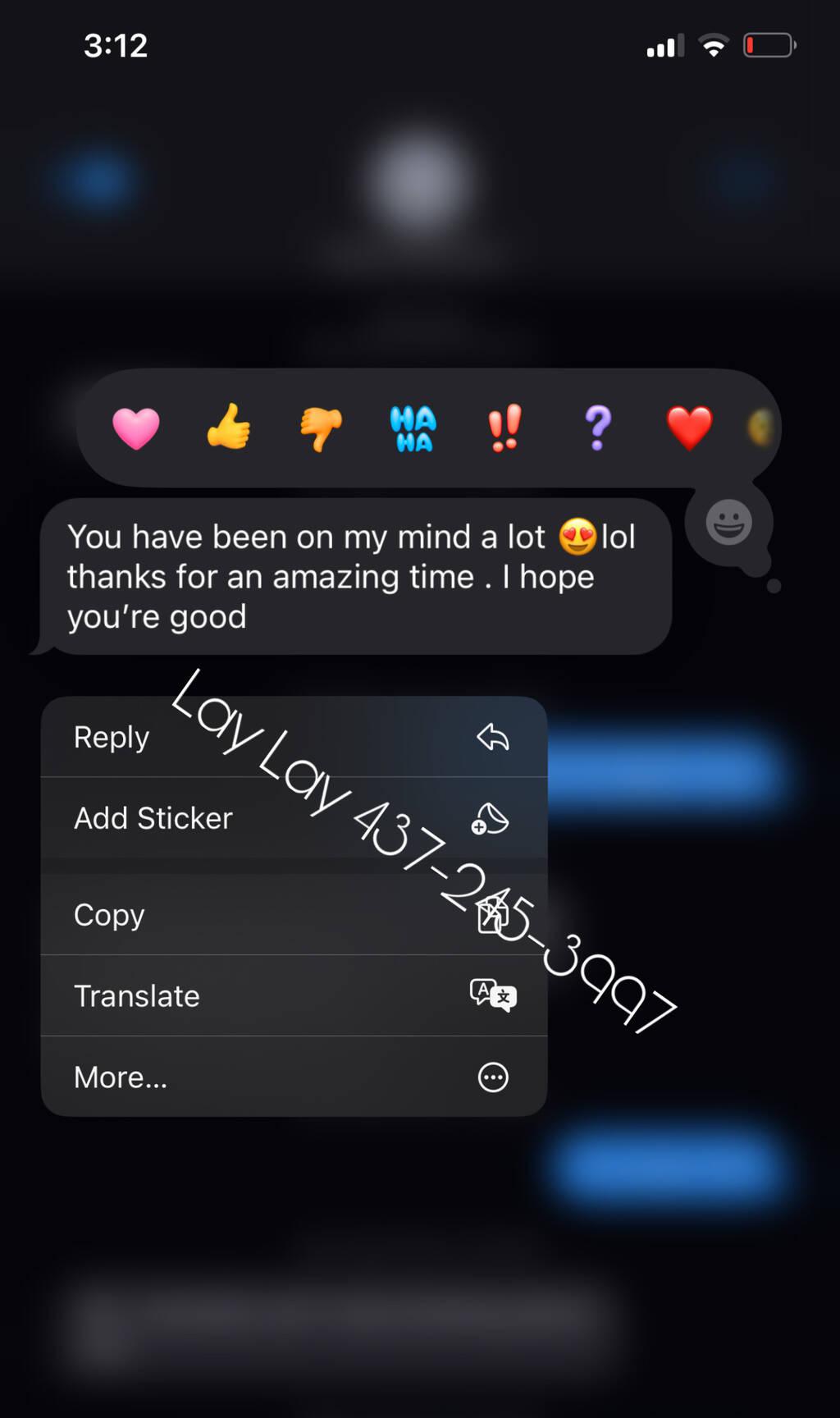React with the purple question mark

click(x=598, y=428)
